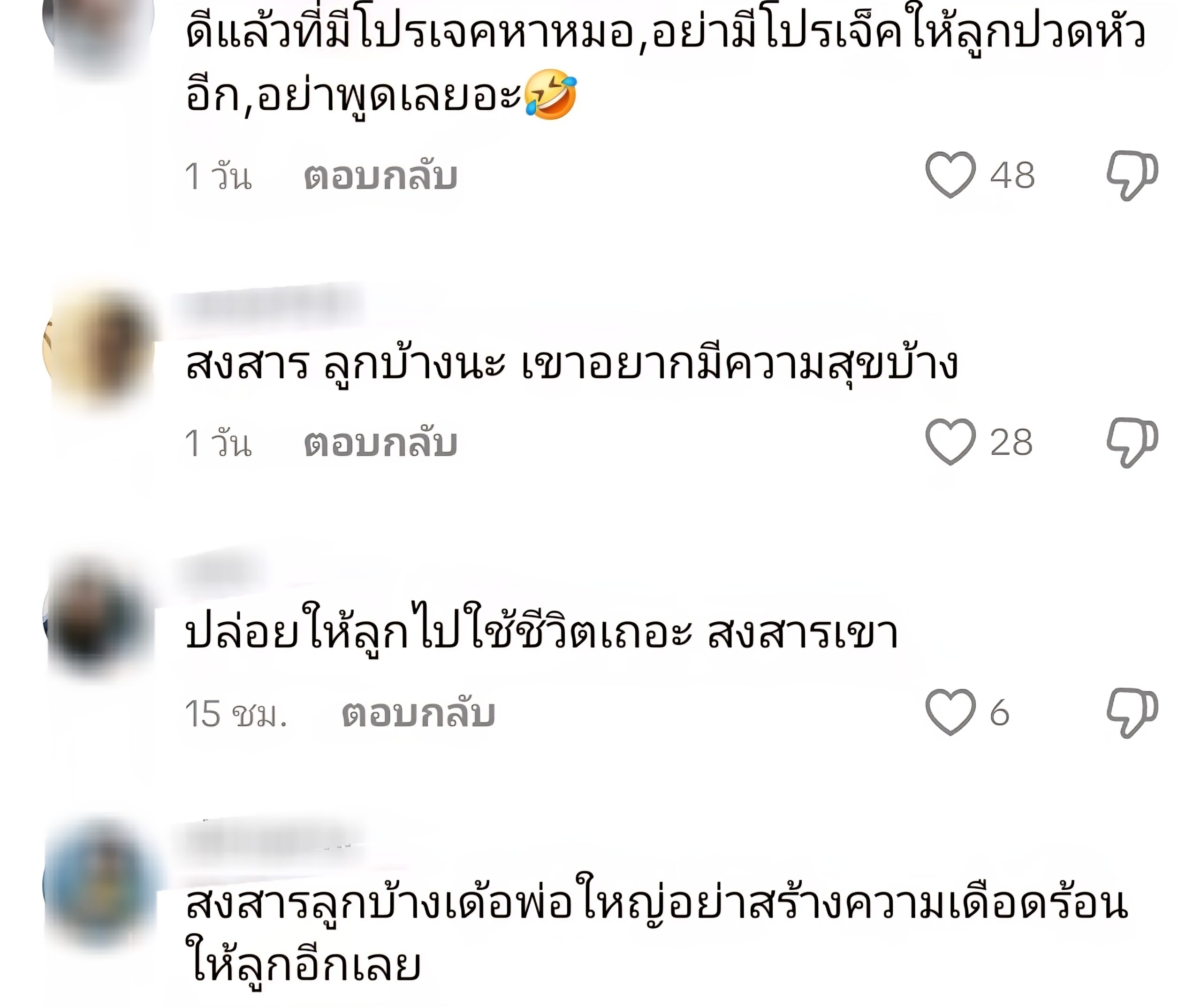Reply to the 15 ชม. comment
1201x1008 pixels.
(418, 713)
